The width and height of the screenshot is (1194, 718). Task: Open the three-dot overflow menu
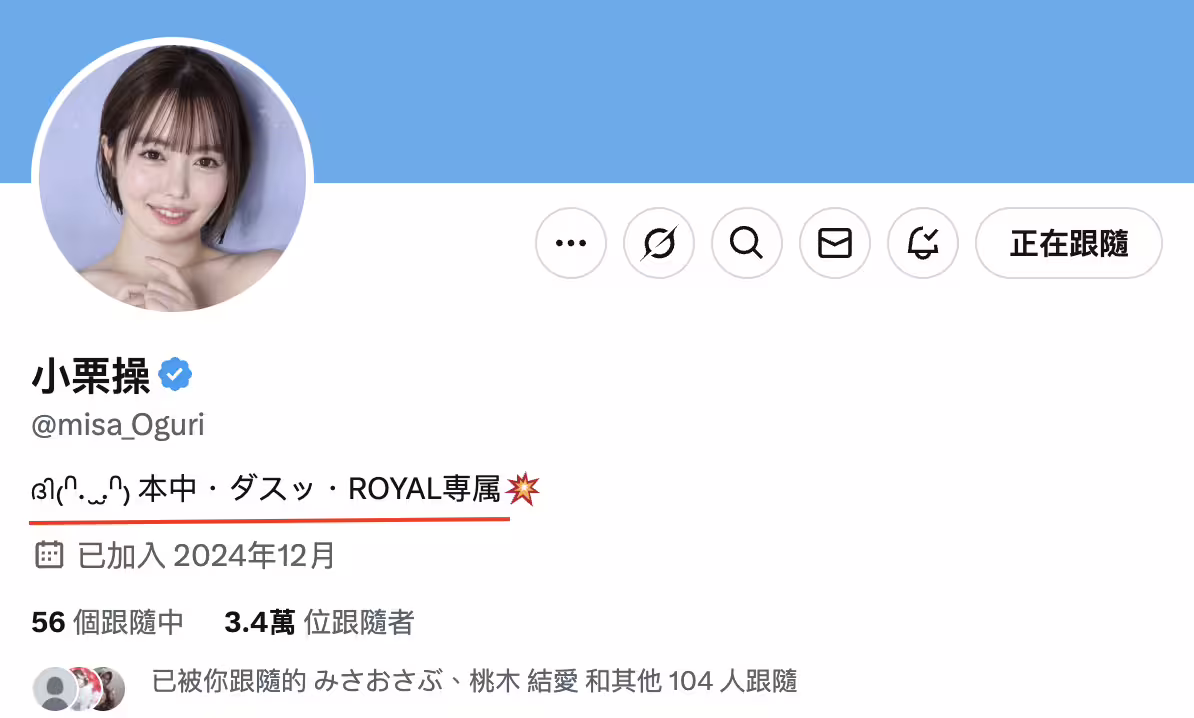(571, 243)
